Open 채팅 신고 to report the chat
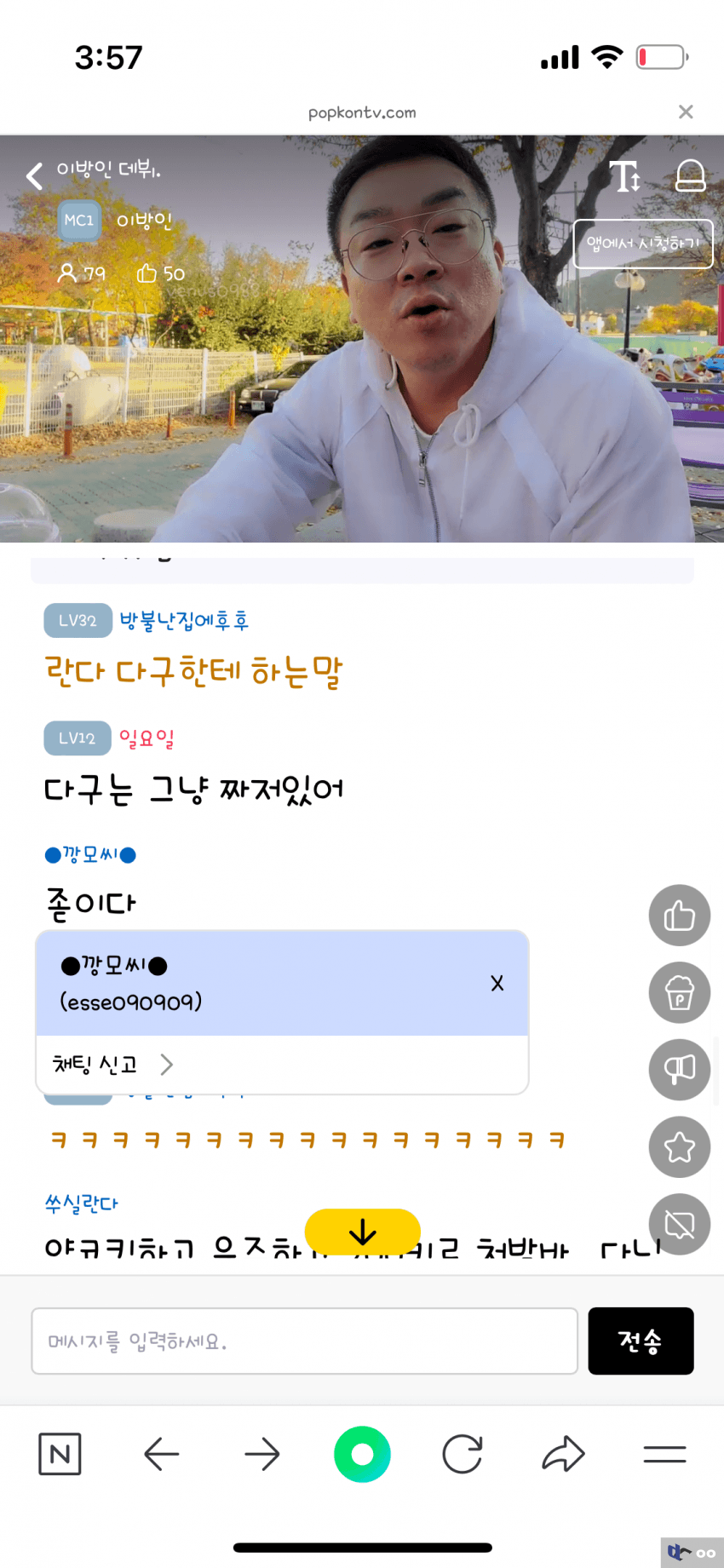Image resolution: width=724 pixels, height=1568 pixels. point(112,1065)
